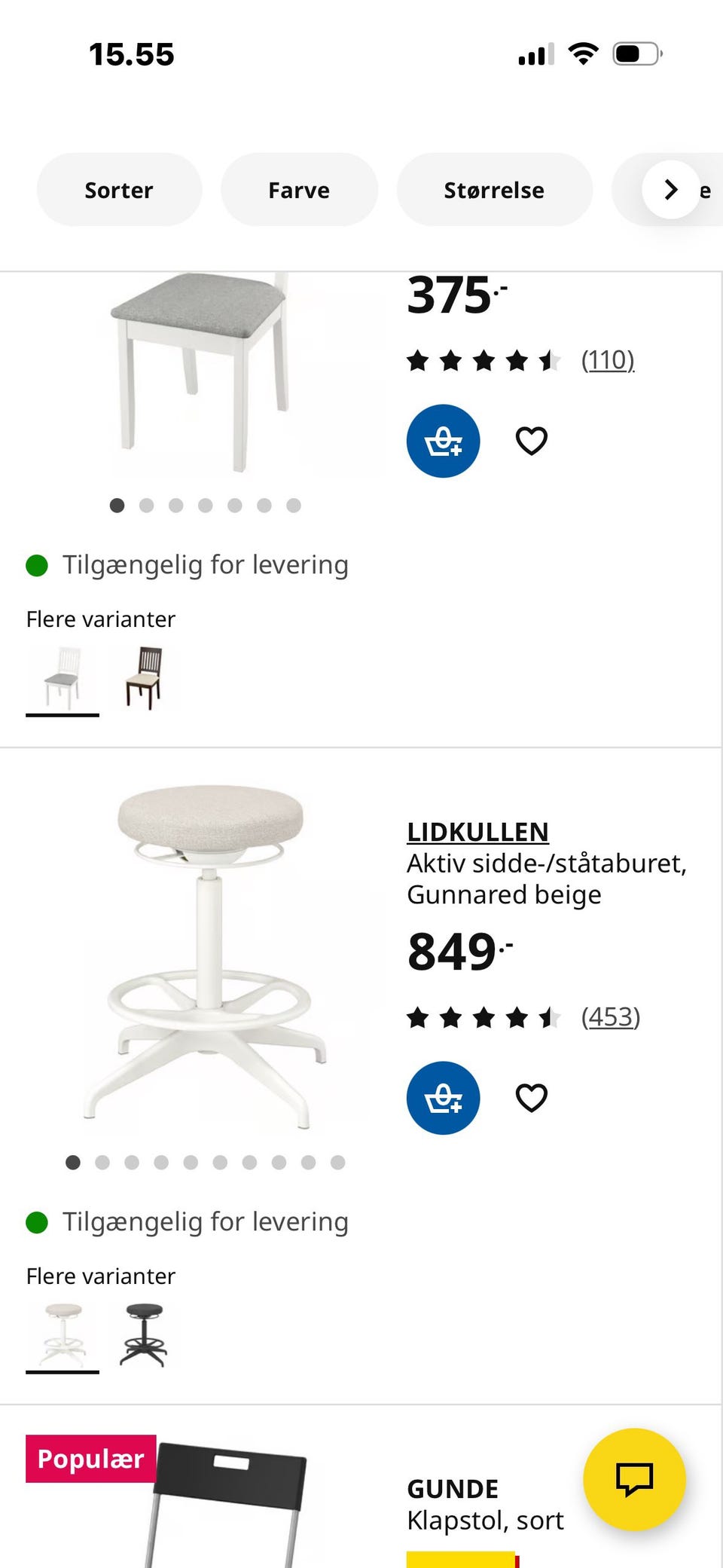Viewport: 723px width, 1568px height.
Task: Favorite the 375 kr chair with the heart
Action: (x=532, y=441)
